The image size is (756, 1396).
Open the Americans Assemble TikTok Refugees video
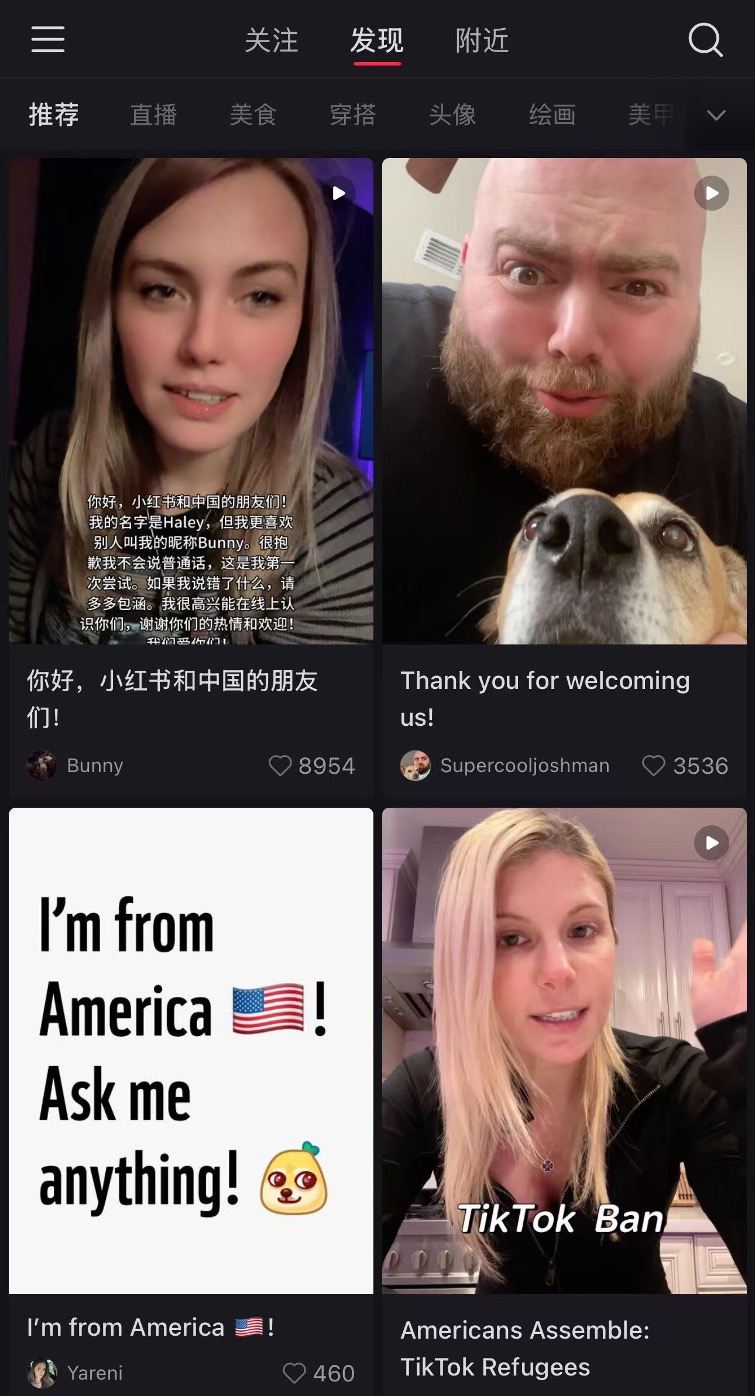click(564, 1050)
